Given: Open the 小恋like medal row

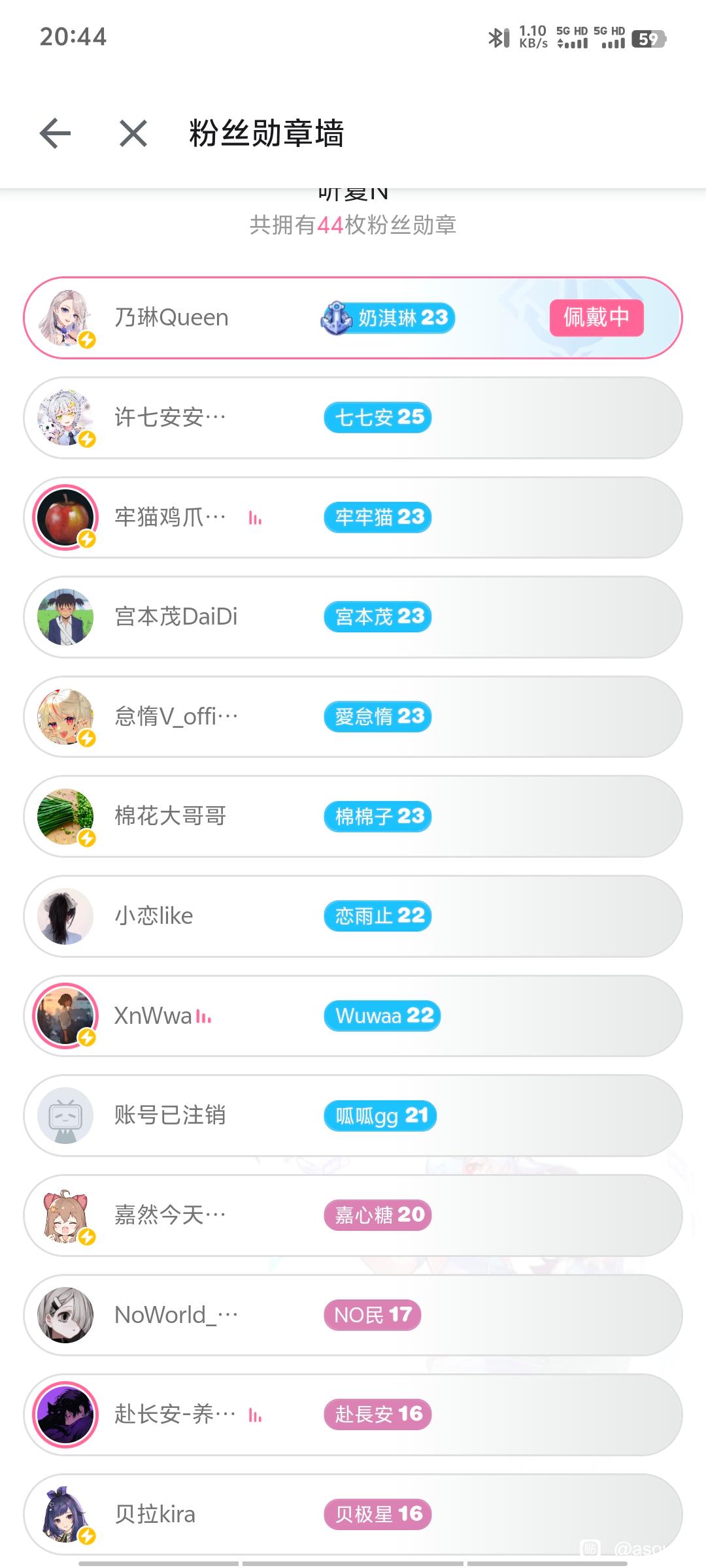Looking at the screenshot, I should (353, 916).
